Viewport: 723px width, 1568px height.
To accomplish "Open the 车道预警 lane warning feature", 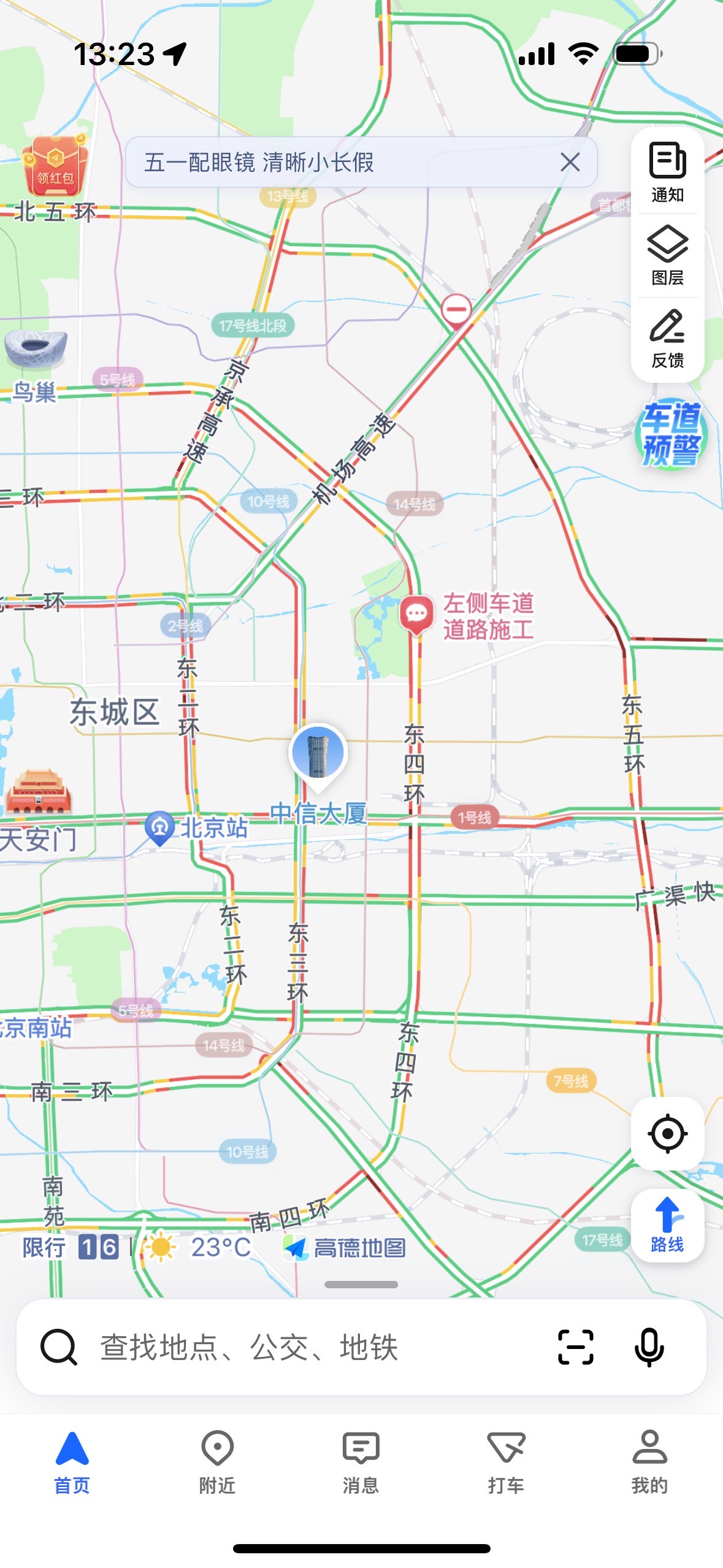I will coord(671,434).
